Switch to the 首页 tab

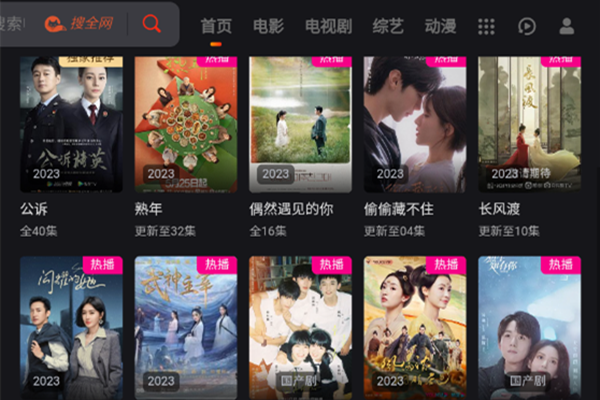[216, 26]
